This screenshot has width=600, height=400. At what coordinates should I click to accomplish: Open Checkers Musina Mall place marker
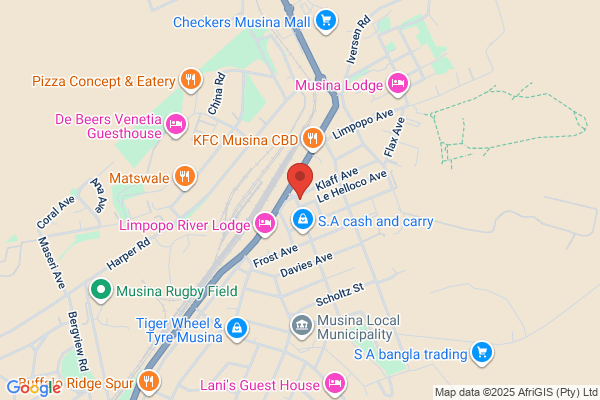325,20
